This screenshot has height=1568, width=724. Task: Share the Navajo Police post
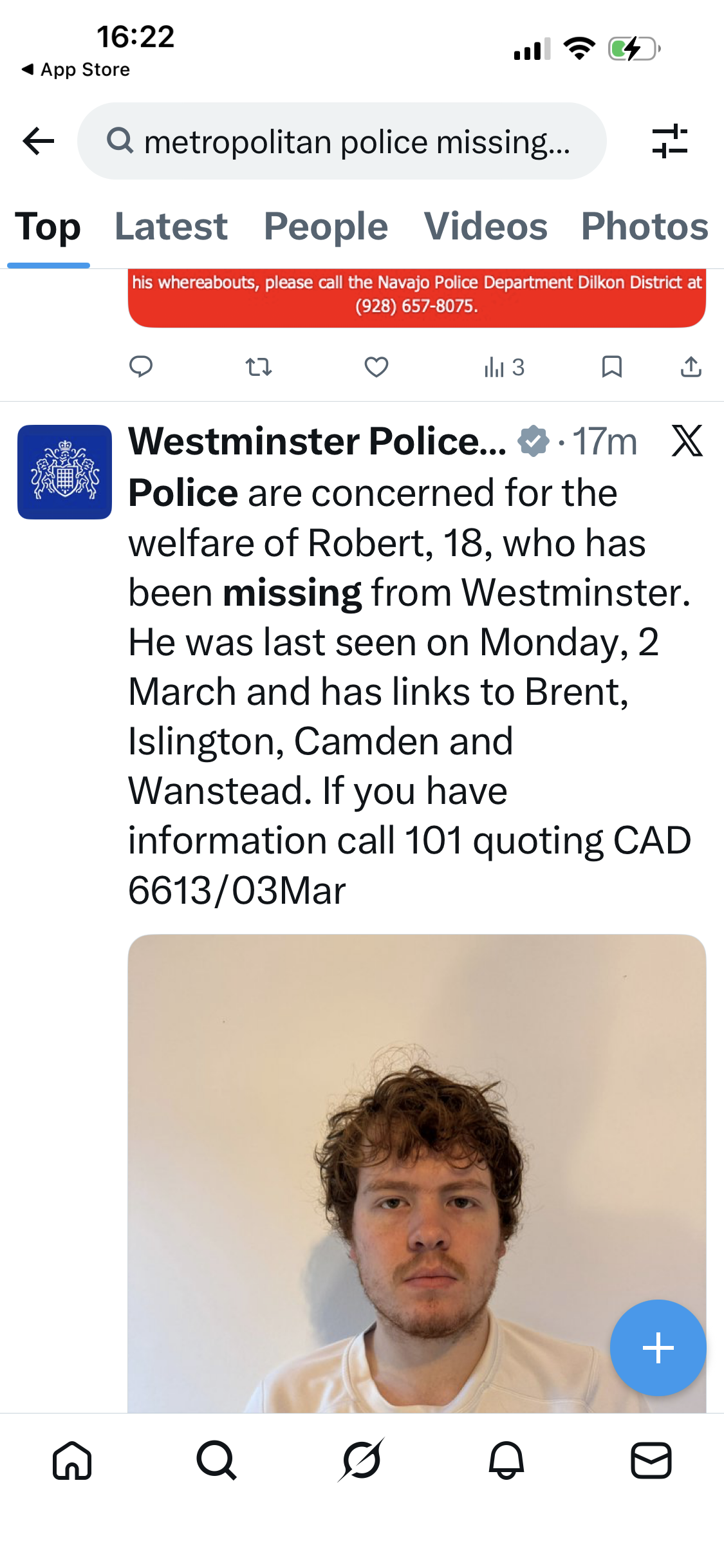[x=691, y=367]
